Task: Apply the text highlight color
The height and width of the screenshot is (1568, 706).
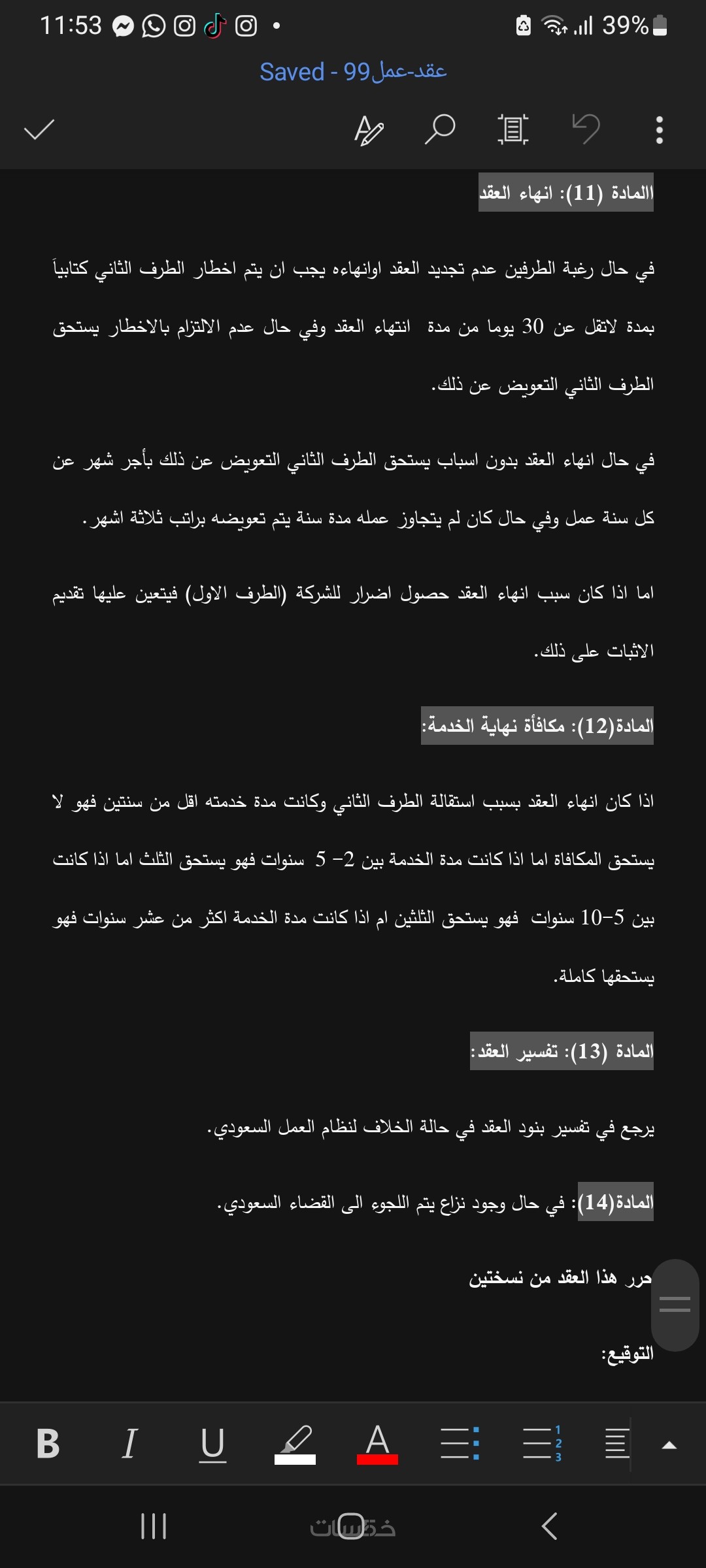Action: pyautogui.click(x=295, y=1445)
